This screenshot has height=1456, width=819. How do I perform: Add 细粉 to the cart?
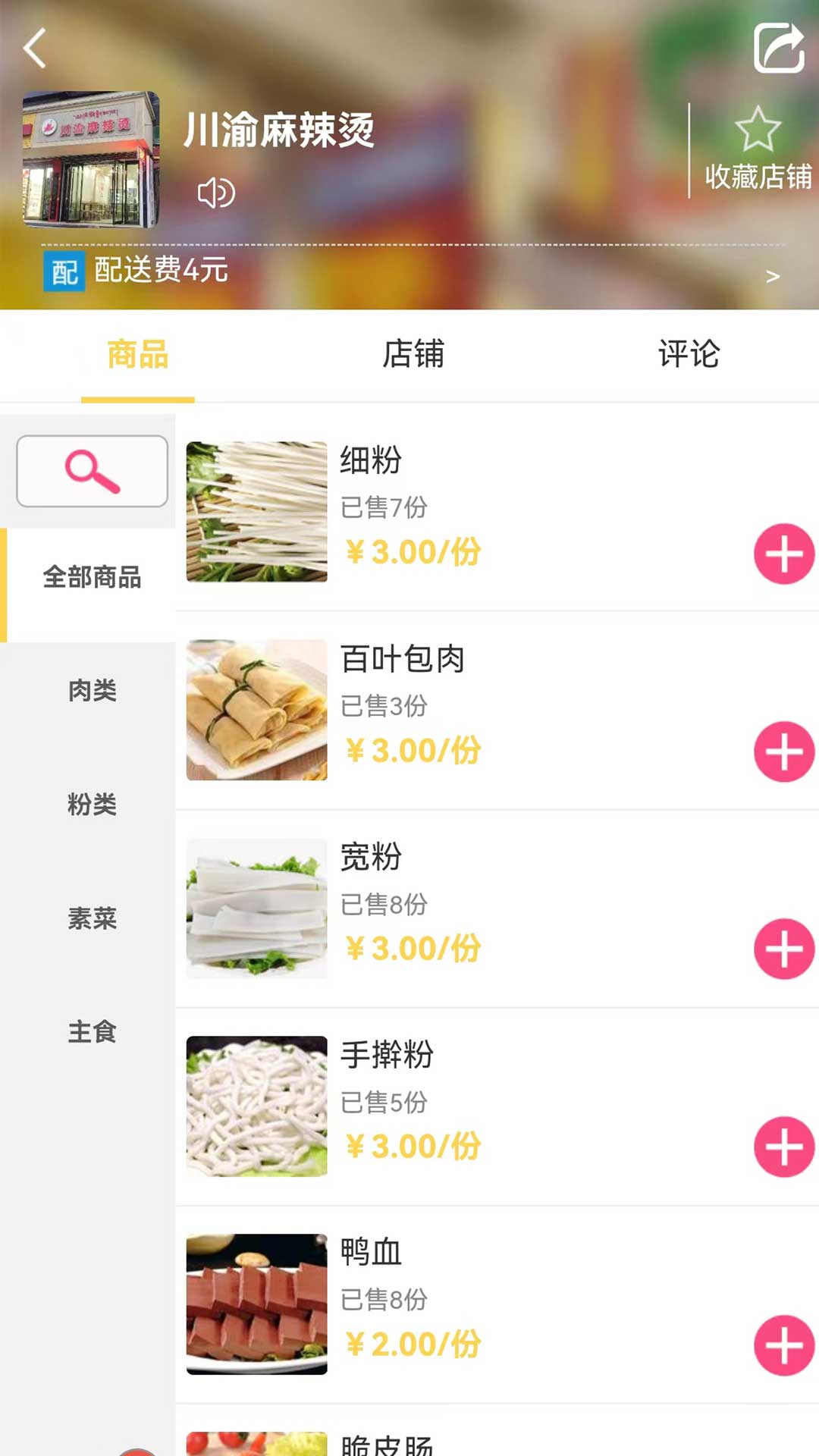pyautogui.click(x=784, y=554)
